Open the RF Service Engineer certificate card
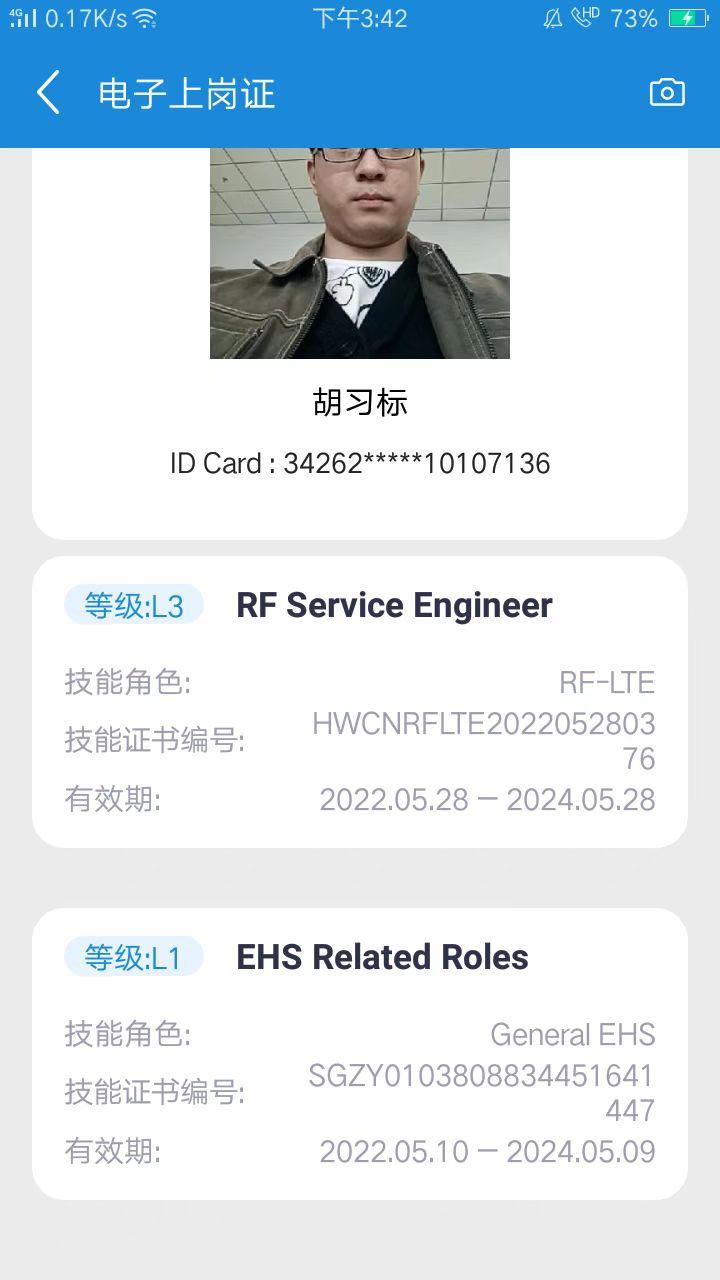 360,701
